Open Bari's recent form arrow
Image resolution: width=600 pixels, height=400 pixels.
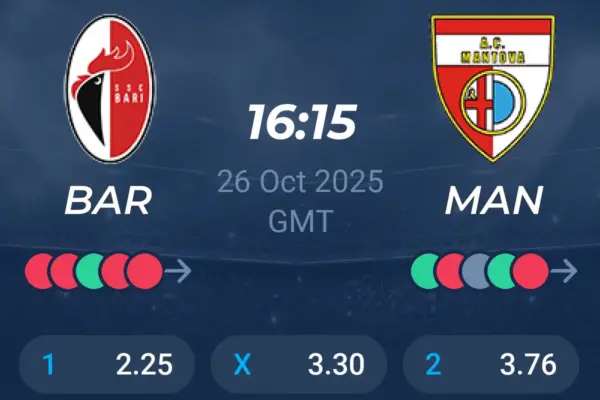tap(178, 270)
